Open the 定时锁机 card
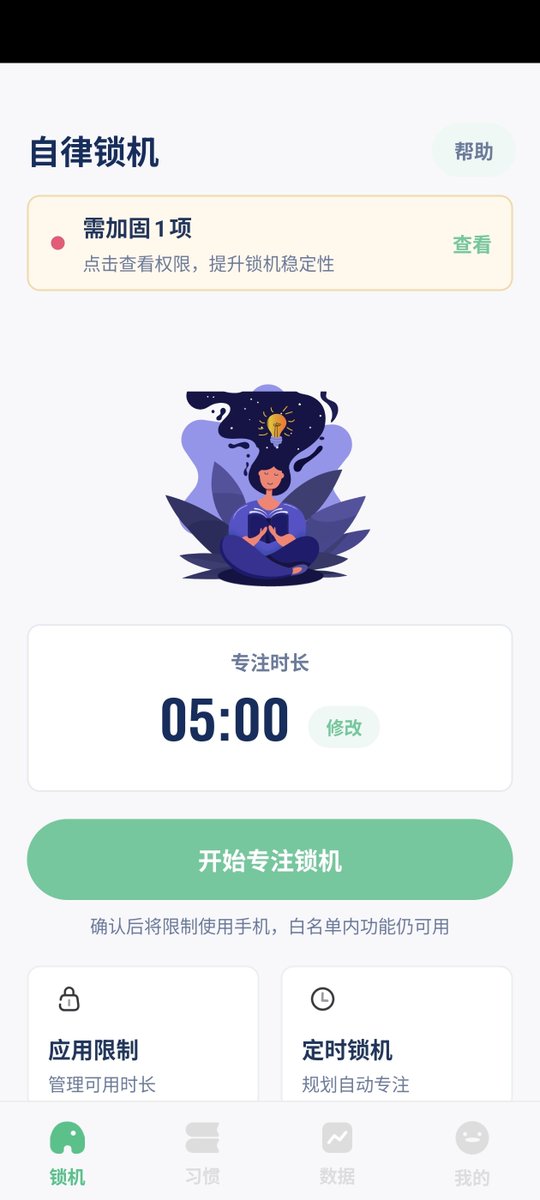The width and height of the screenshot is (540, 1200). click(397, 1034)
